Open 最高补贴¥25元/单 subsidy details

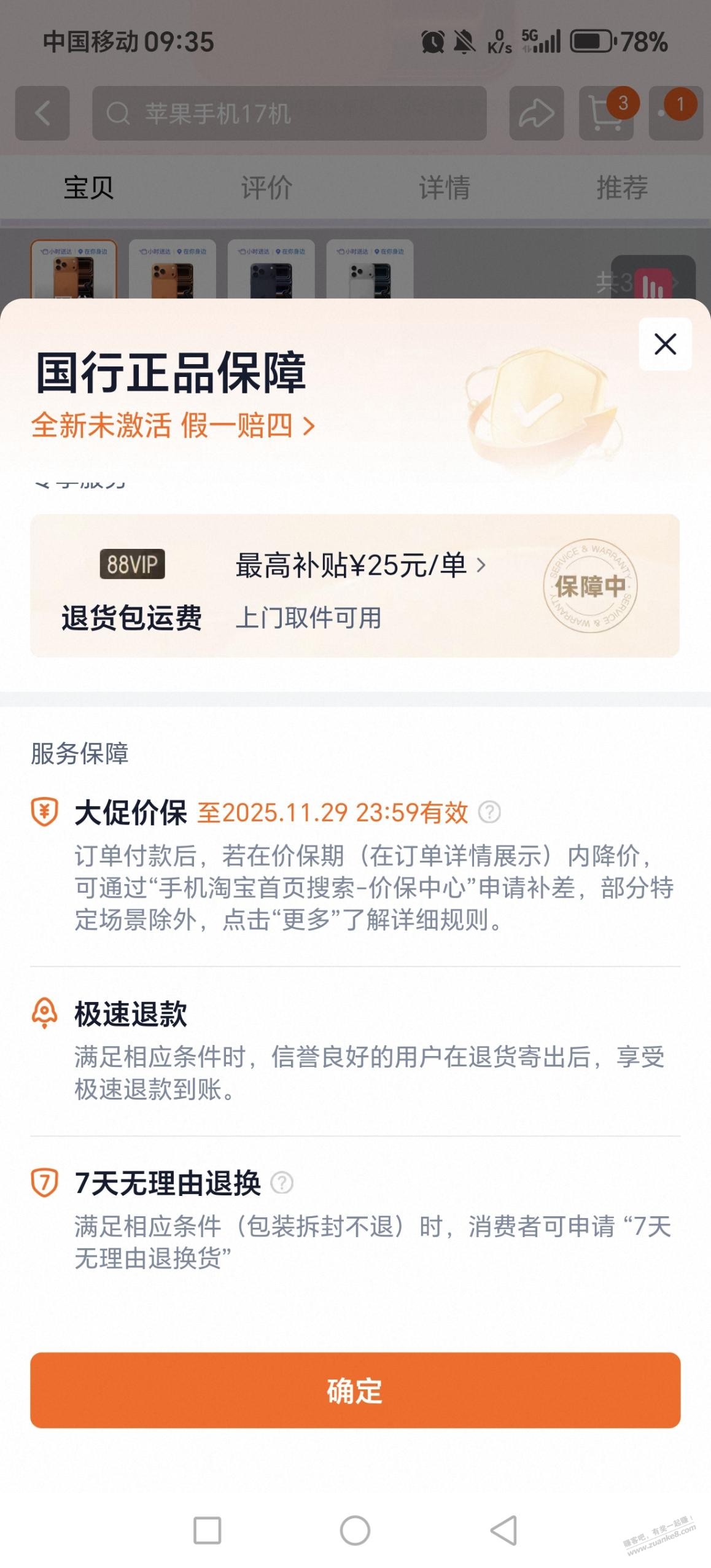(x=360, y=565)
